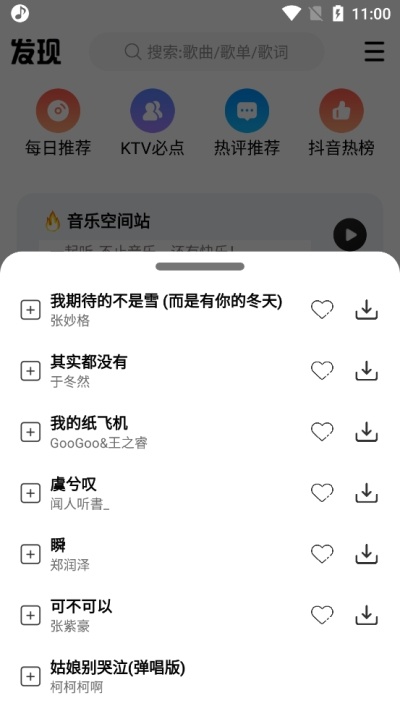400x711 pixels.
Task: Download the song 其实都没有
Action: (x=366, y=371)
